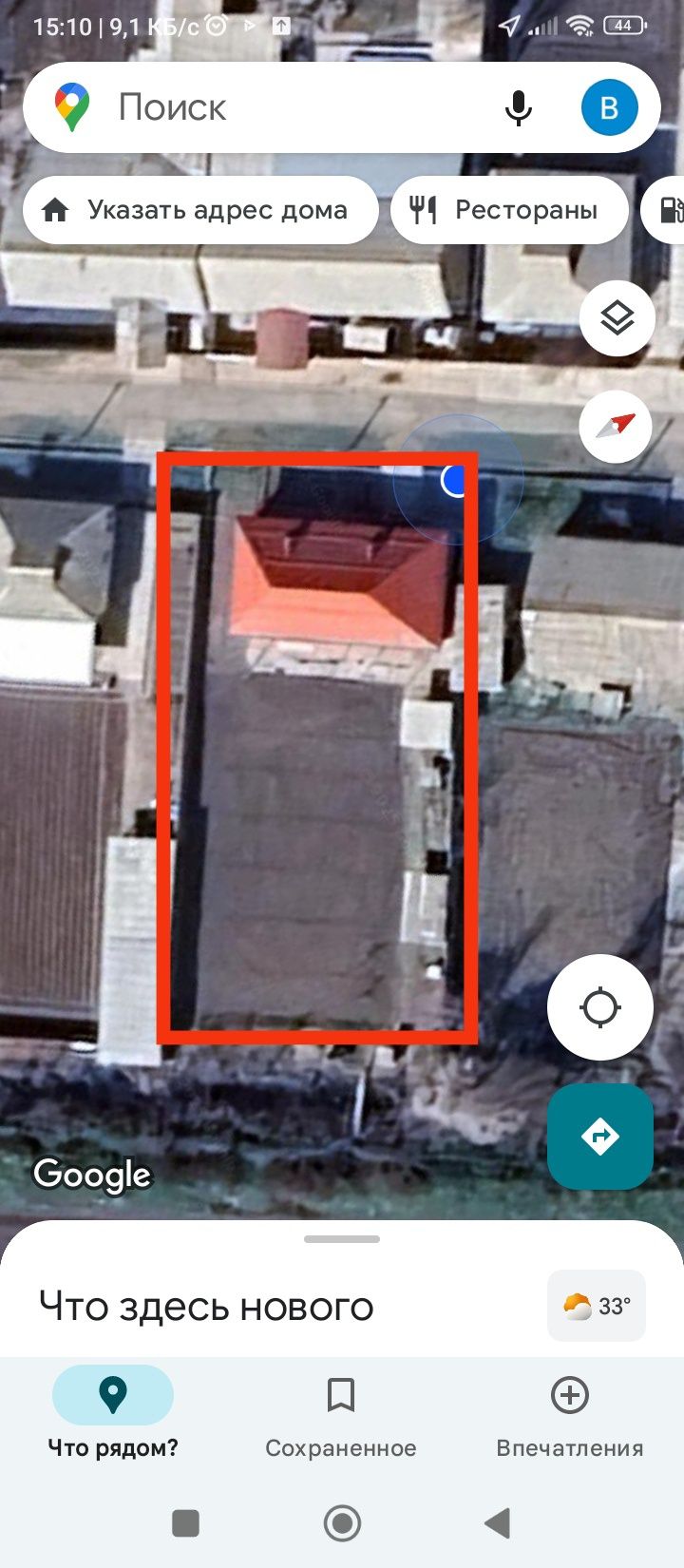Center the map on my location

pyautogui.click(x=599, y=1007)
